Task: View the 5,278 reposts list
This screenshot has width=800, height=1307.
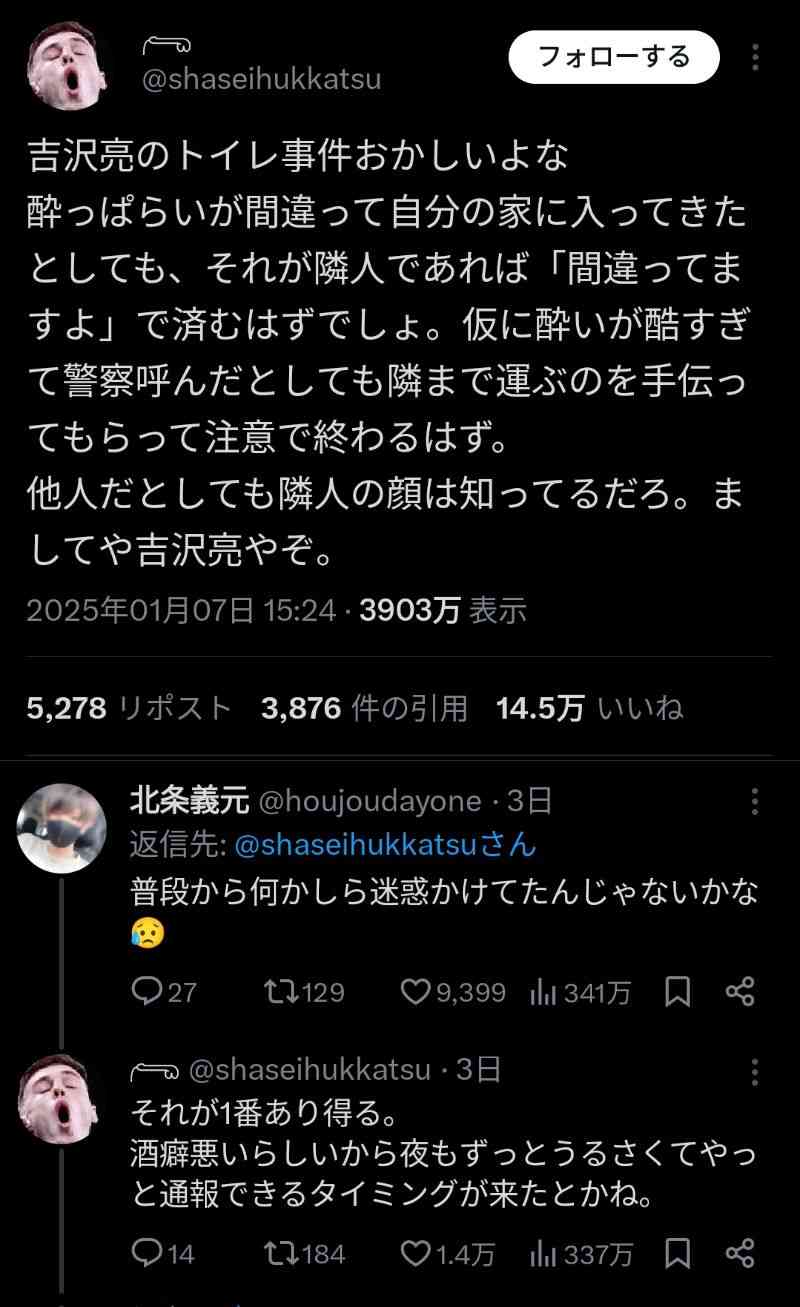Action: point(129,708)
